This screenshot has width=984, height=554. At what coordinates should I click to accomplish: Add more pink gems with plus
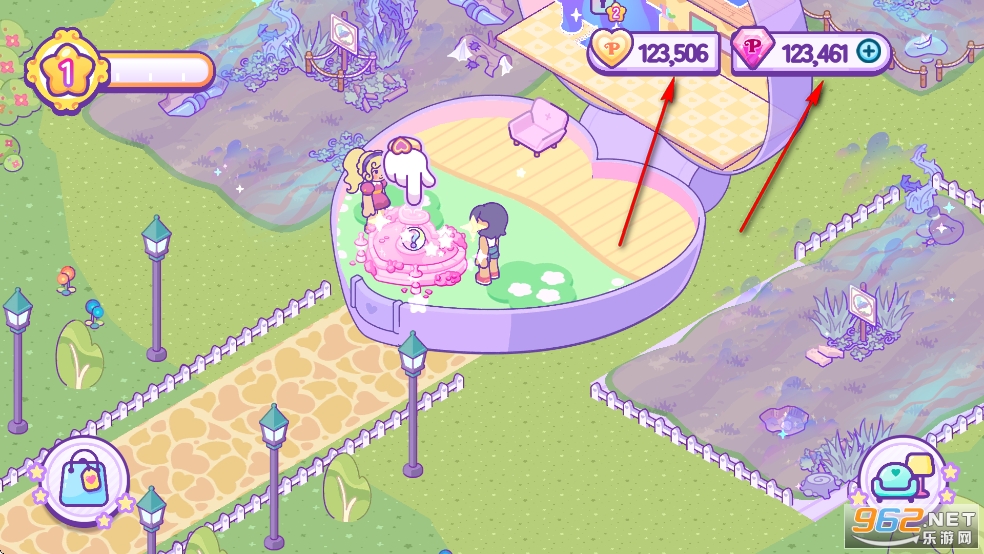pyautogui.click(x=871, y=51)
